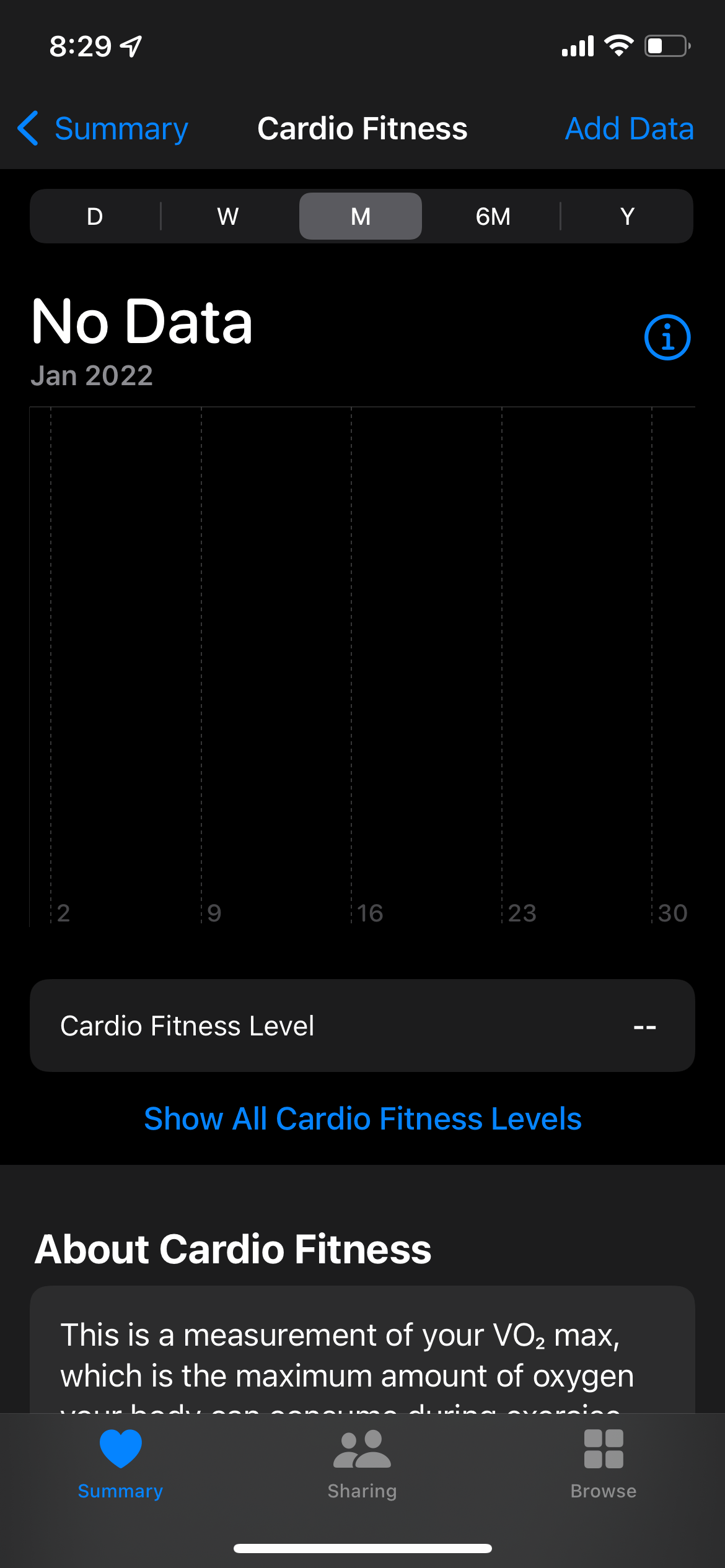725x1568 pixels.
Task: Switch to the 6M view
Action: [493, 216]
